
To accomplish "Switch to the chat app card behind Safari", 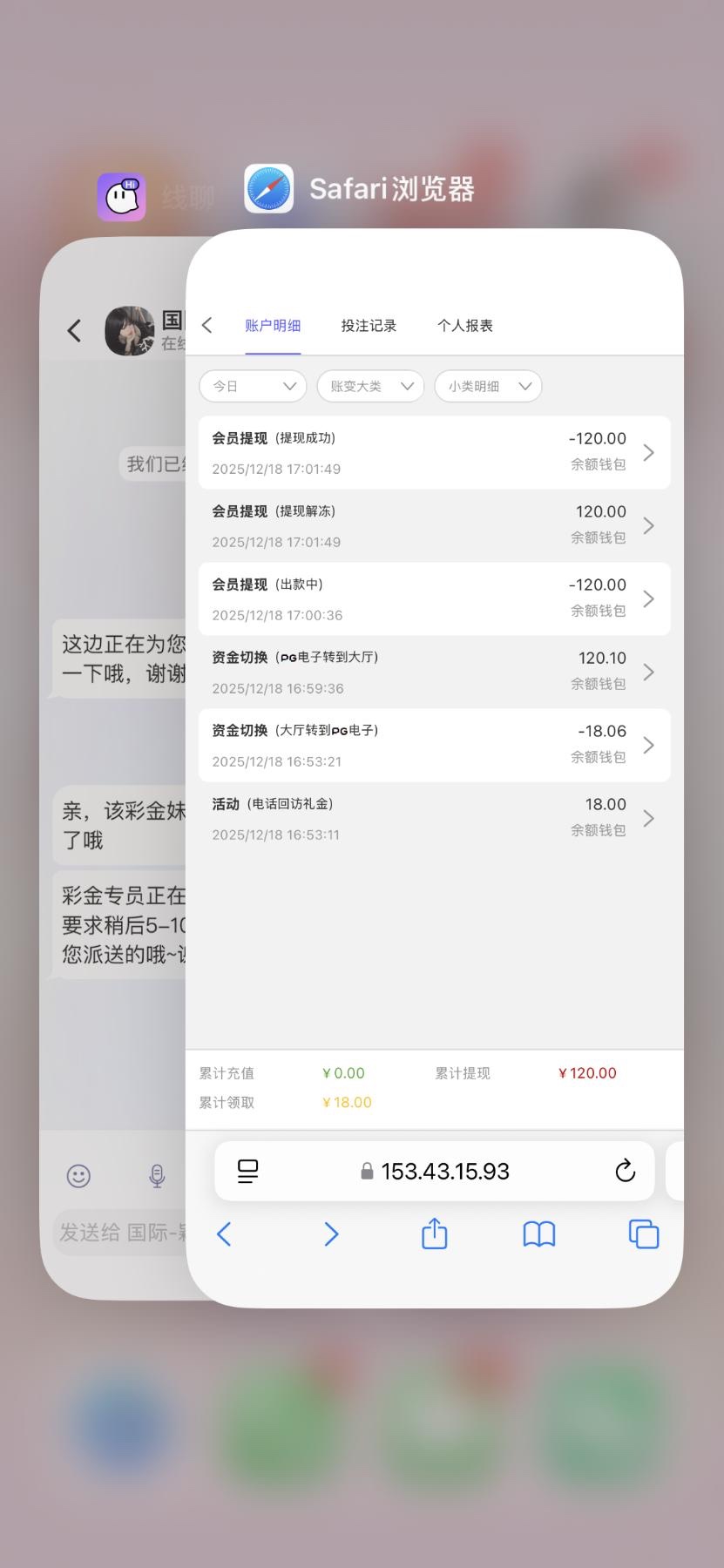I will click(113, 740).
